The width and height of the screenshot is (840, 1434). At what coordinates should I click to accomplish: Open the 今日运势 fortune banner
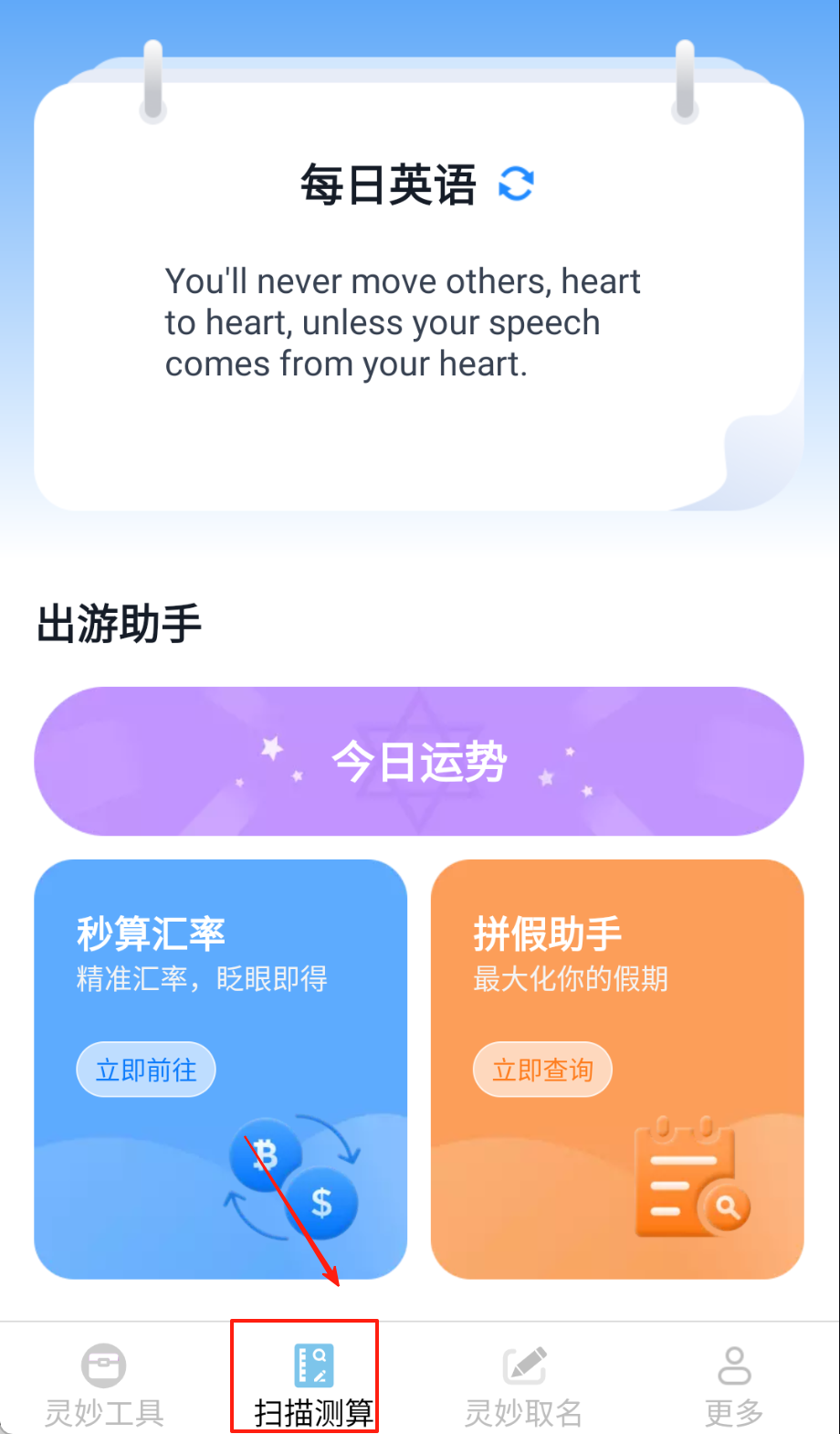coord(419,761)
